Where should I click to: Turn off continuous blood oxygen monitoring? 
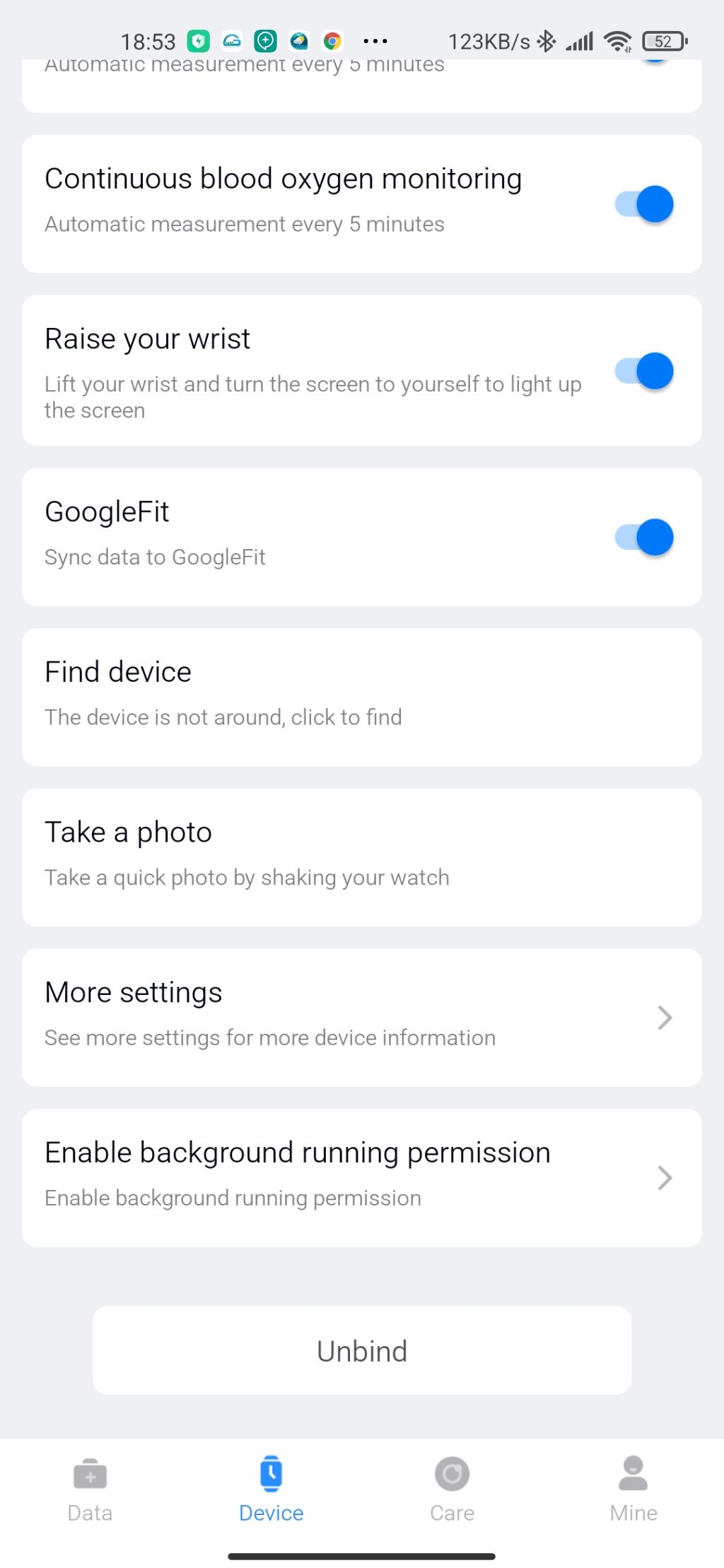643,204
